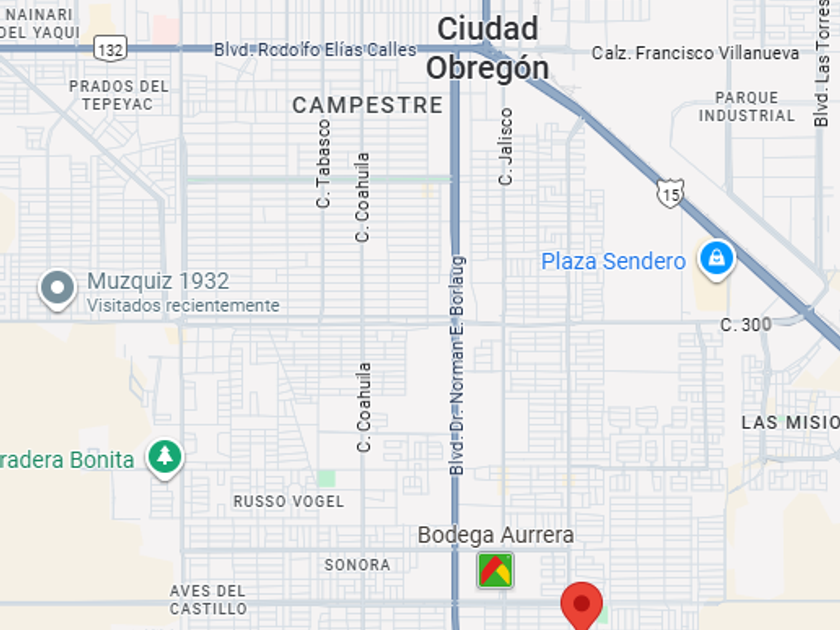Select the Muzquiz 1932 recently visited marker

57,289
